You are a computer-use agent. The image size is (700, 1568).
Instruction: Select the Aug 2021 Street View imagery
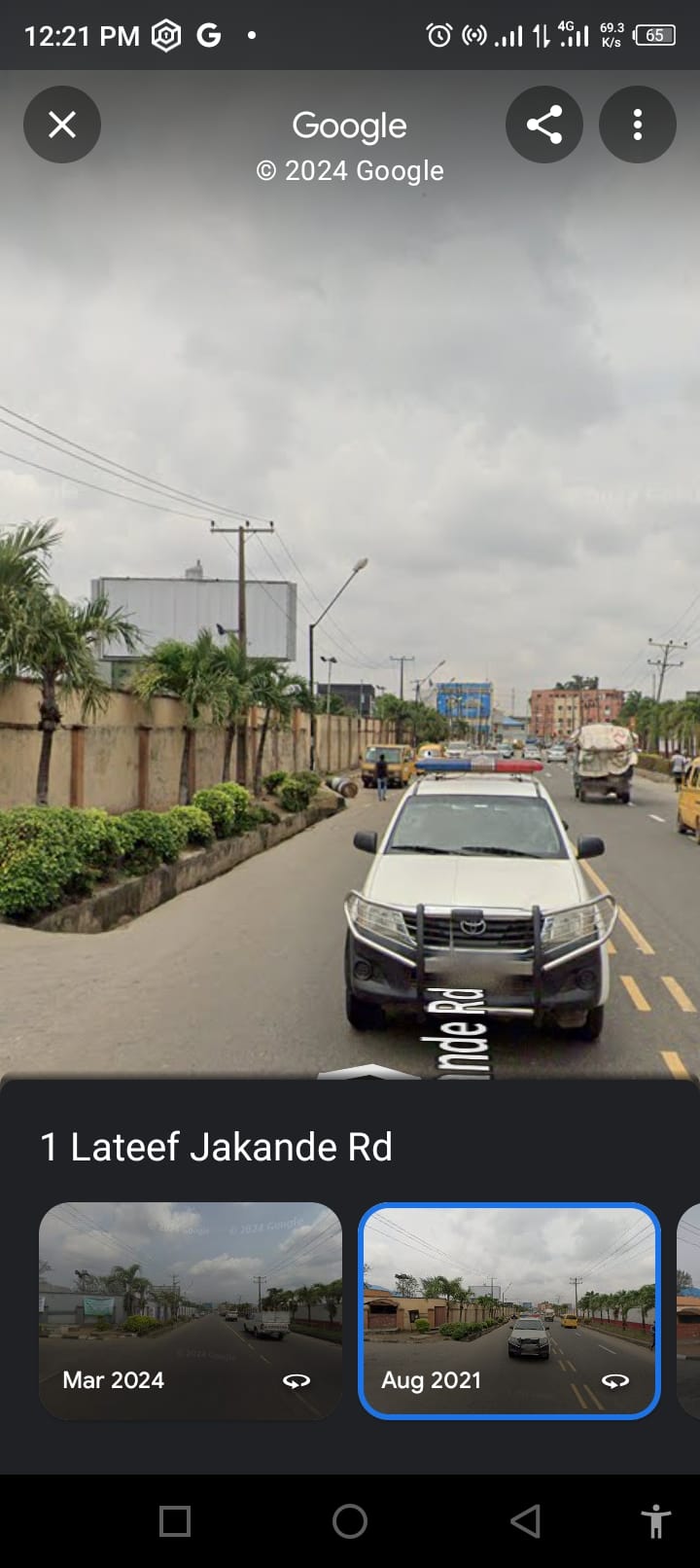pos(509,1310)
